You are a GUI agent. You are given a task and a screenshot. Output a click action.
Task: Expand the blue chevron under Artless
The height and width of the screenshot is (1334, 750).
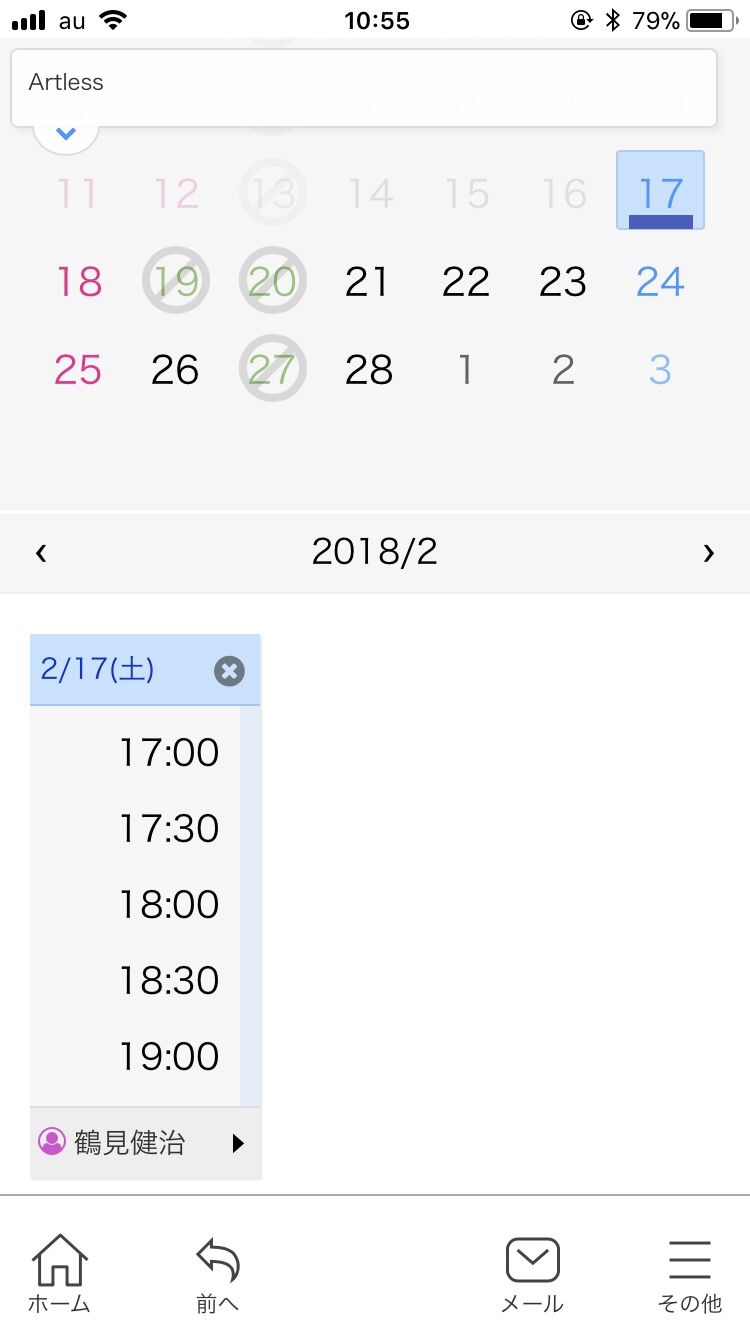(x=66, y=134)
